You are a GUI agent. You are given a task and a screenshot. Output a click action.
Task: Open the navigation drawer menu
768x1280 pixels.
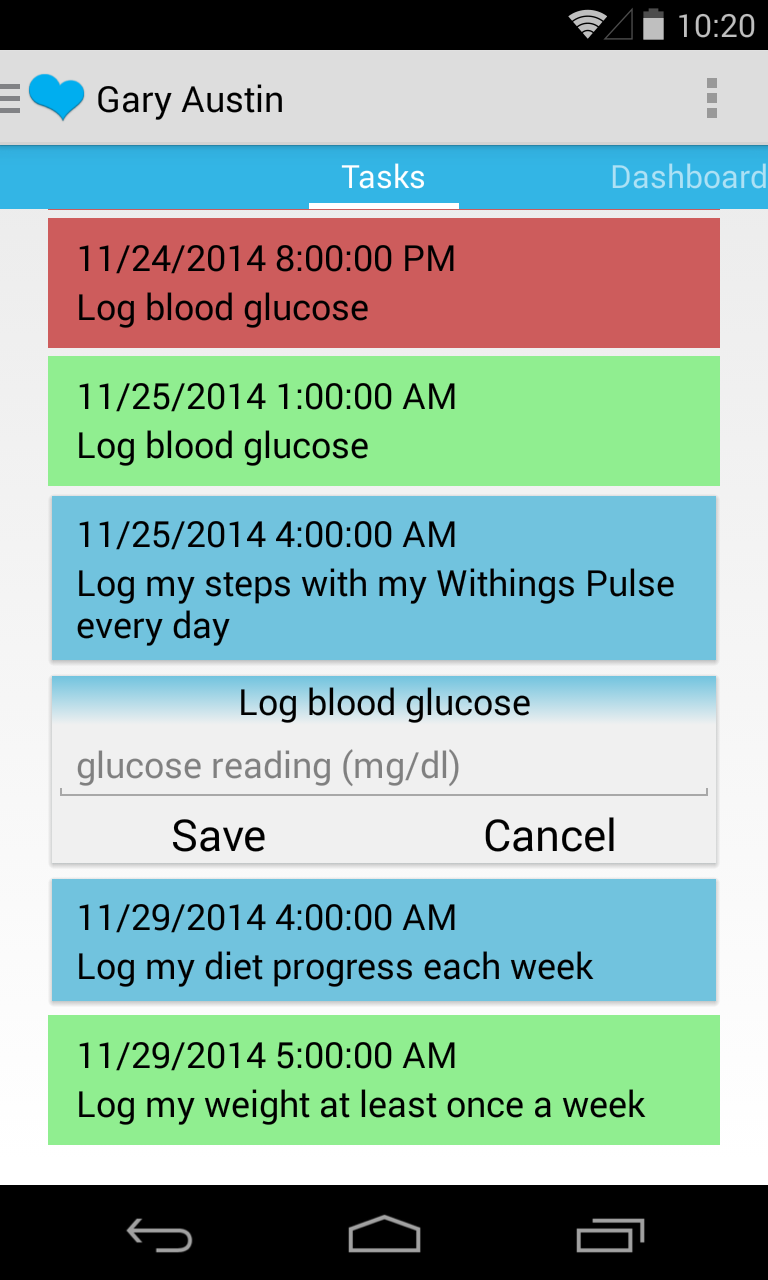(12, 99)
